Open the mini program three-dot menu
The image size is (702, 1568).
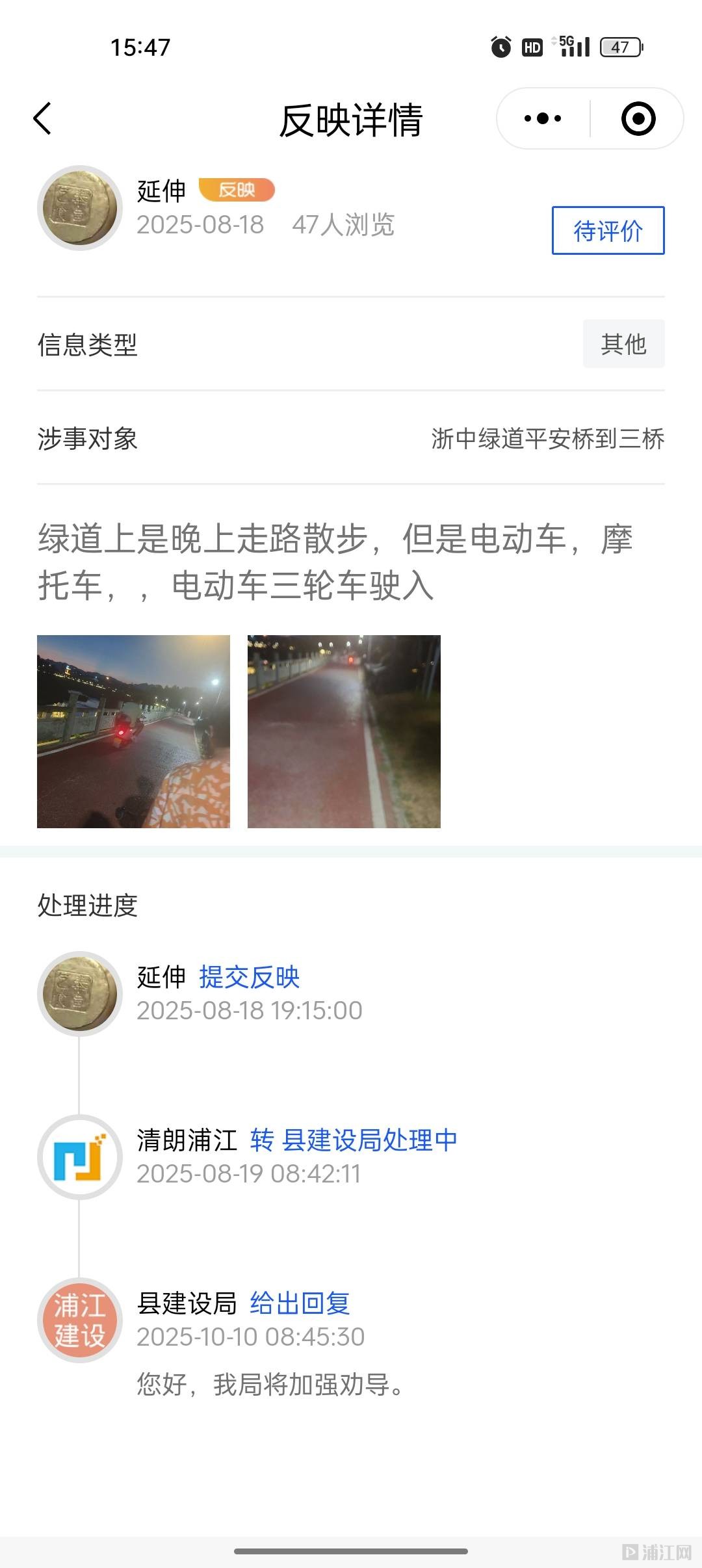(543, 119)
